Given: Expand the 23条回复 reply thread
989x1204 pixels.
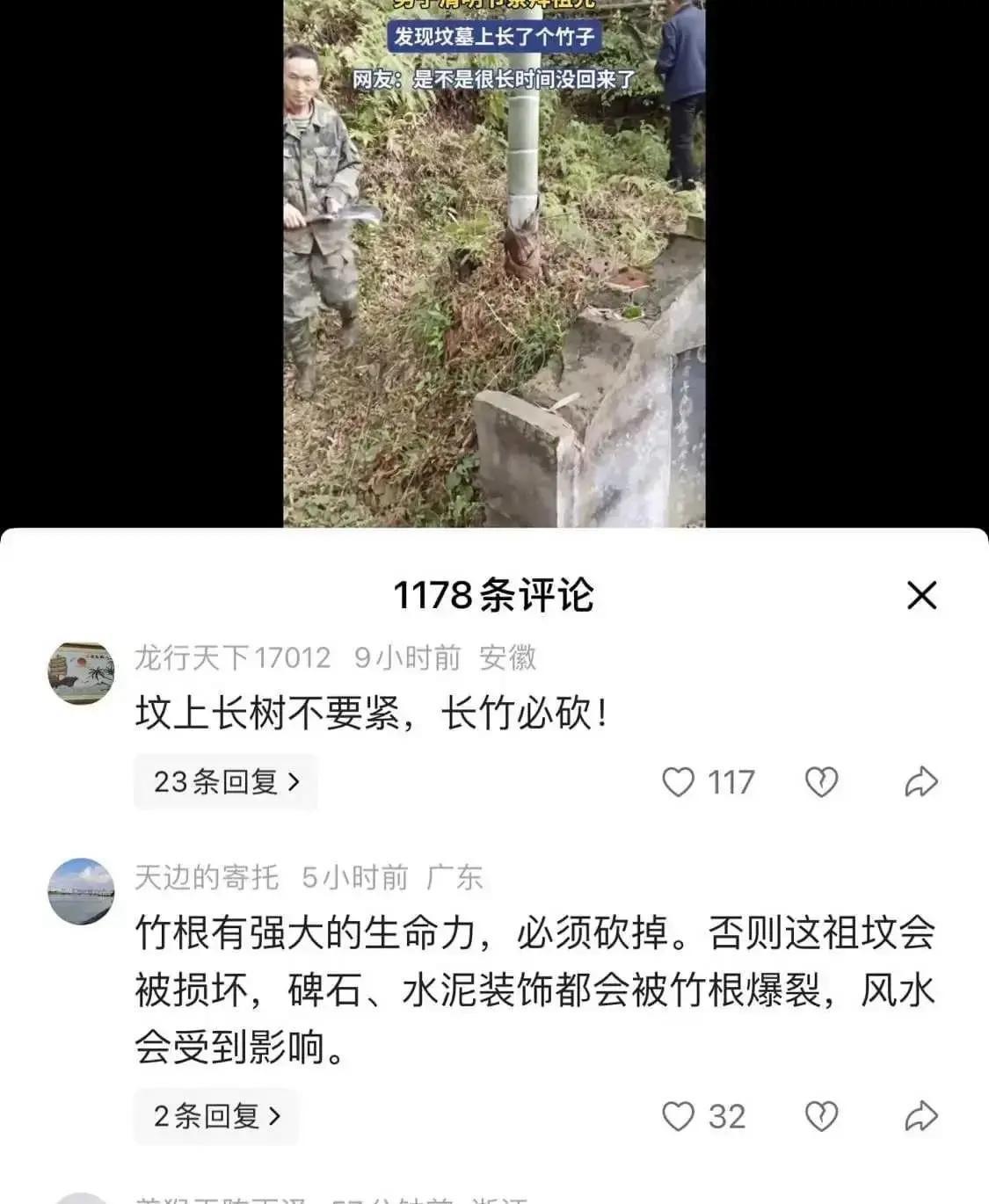Looking at the screenshot, I should coord(225,780).
